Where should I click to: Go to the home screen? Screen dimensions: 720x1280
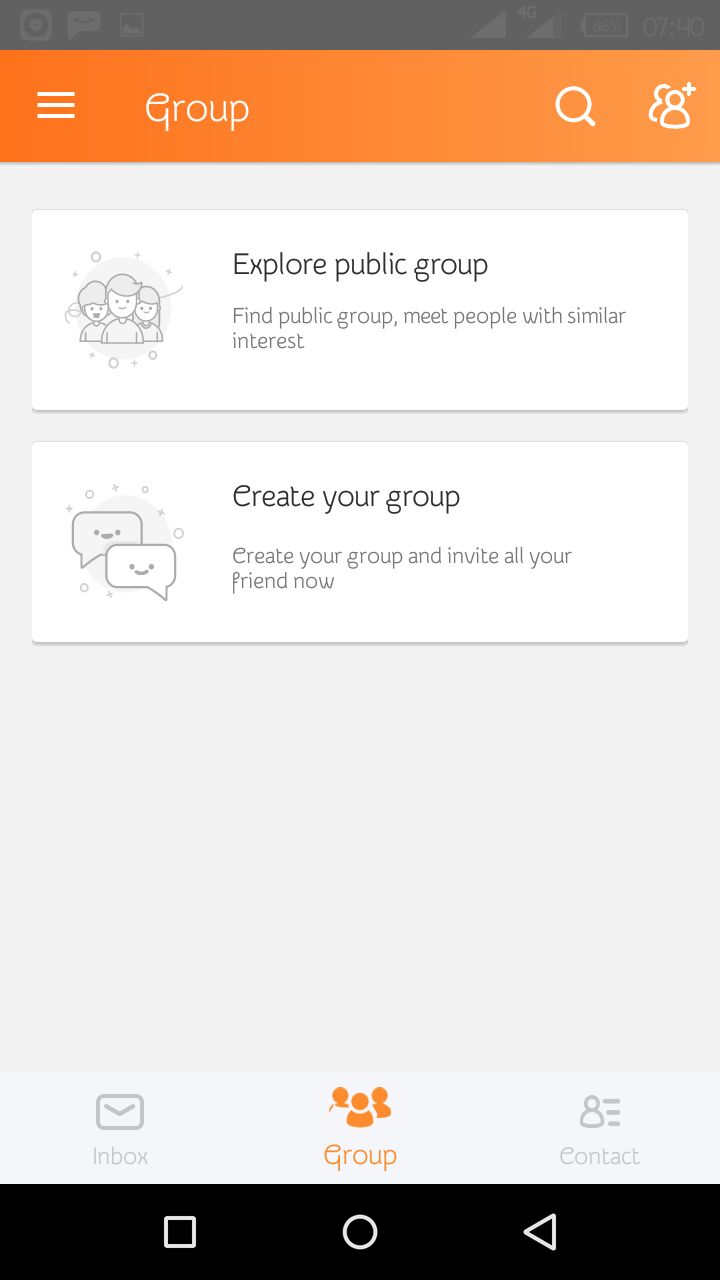tap(360, 1232)
